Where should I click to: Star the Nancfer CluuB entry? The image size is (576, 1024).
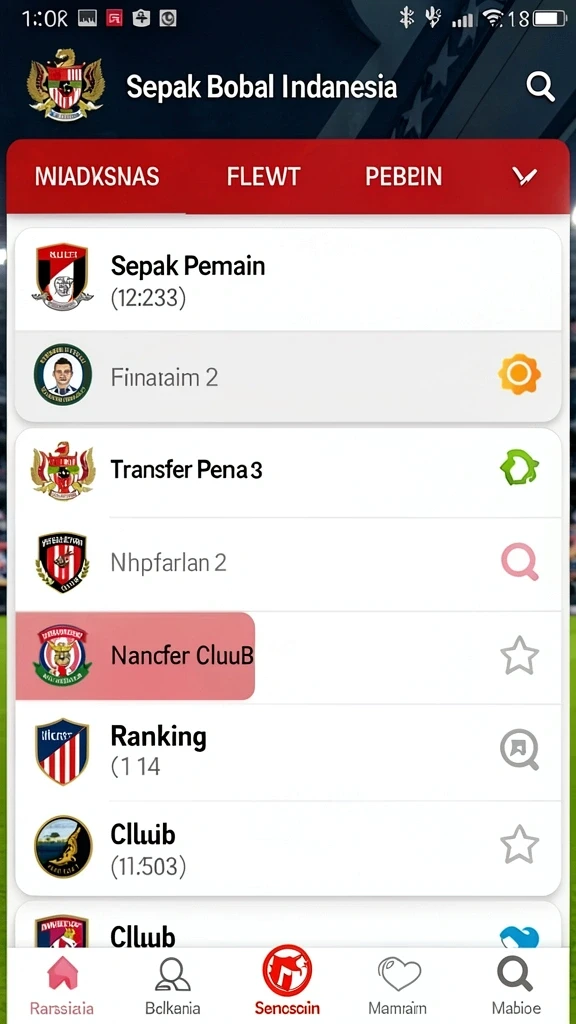520,656
